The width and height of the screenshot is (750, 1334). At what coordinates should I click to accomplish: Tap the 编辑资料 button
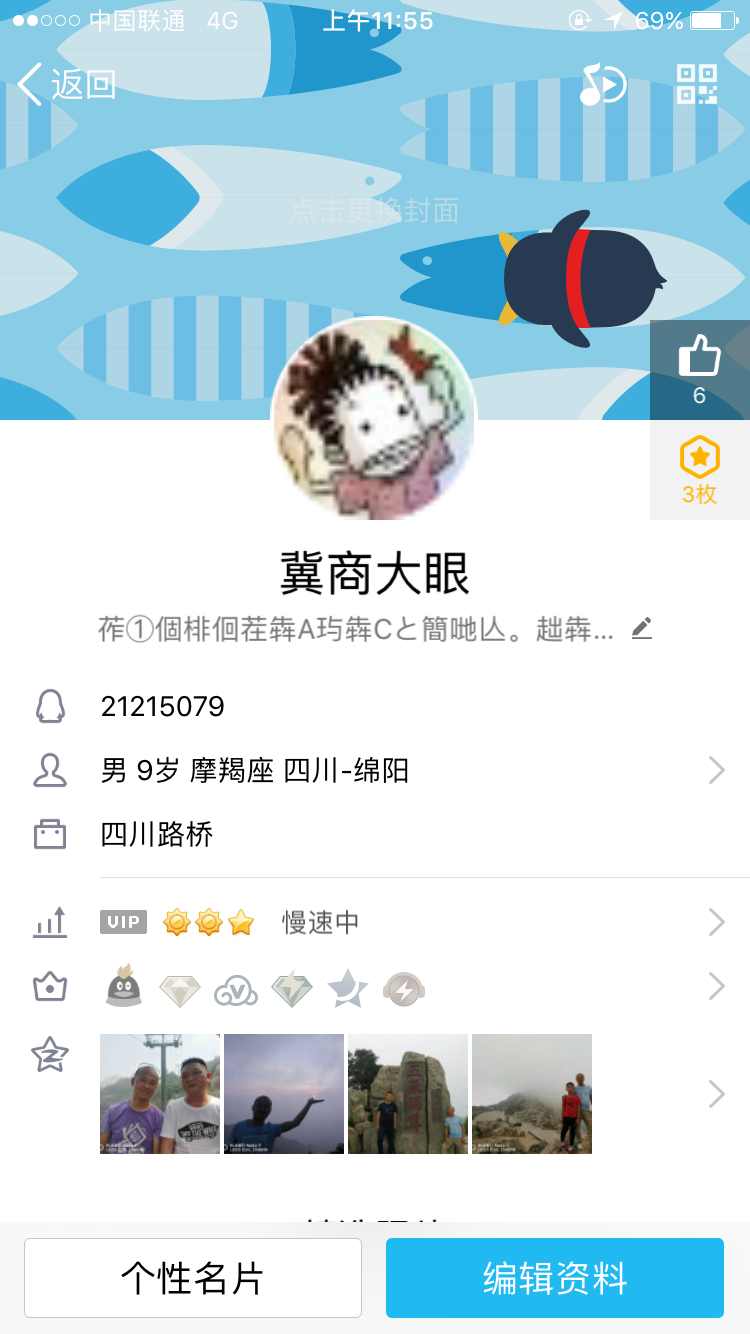(555, 1278)
